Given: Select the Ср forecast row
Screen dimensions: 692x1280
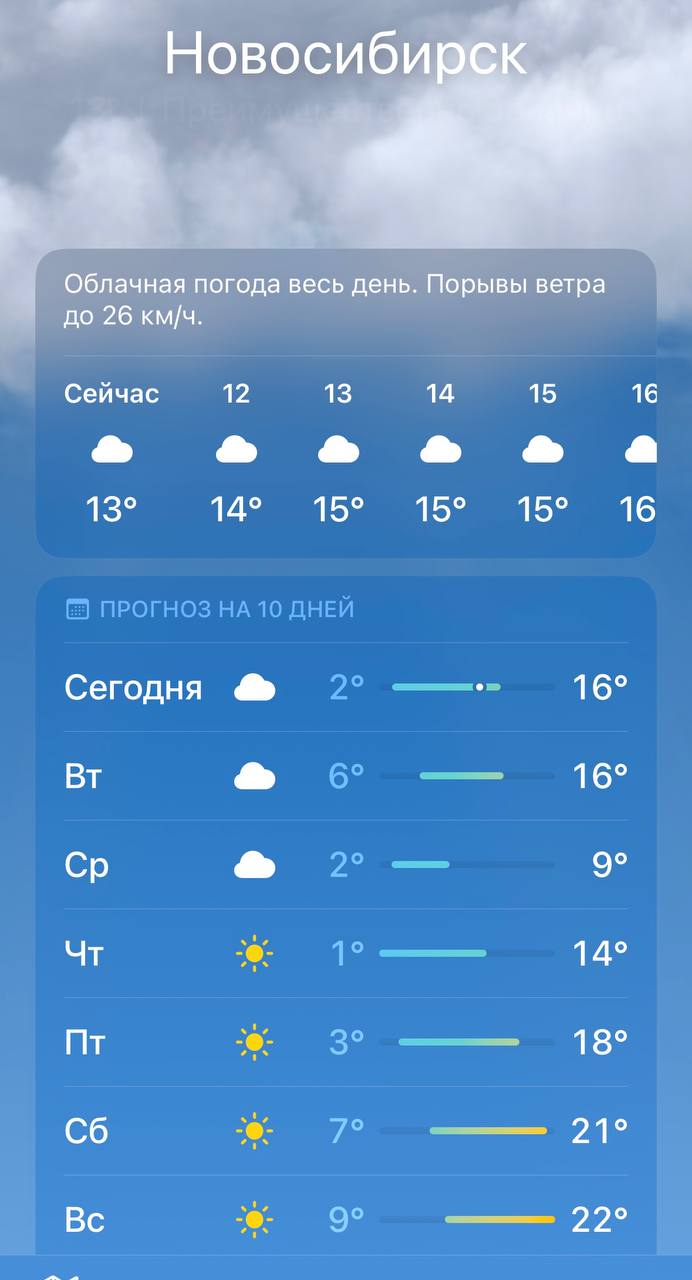Looking at the screenshot, I should (346, 865).
